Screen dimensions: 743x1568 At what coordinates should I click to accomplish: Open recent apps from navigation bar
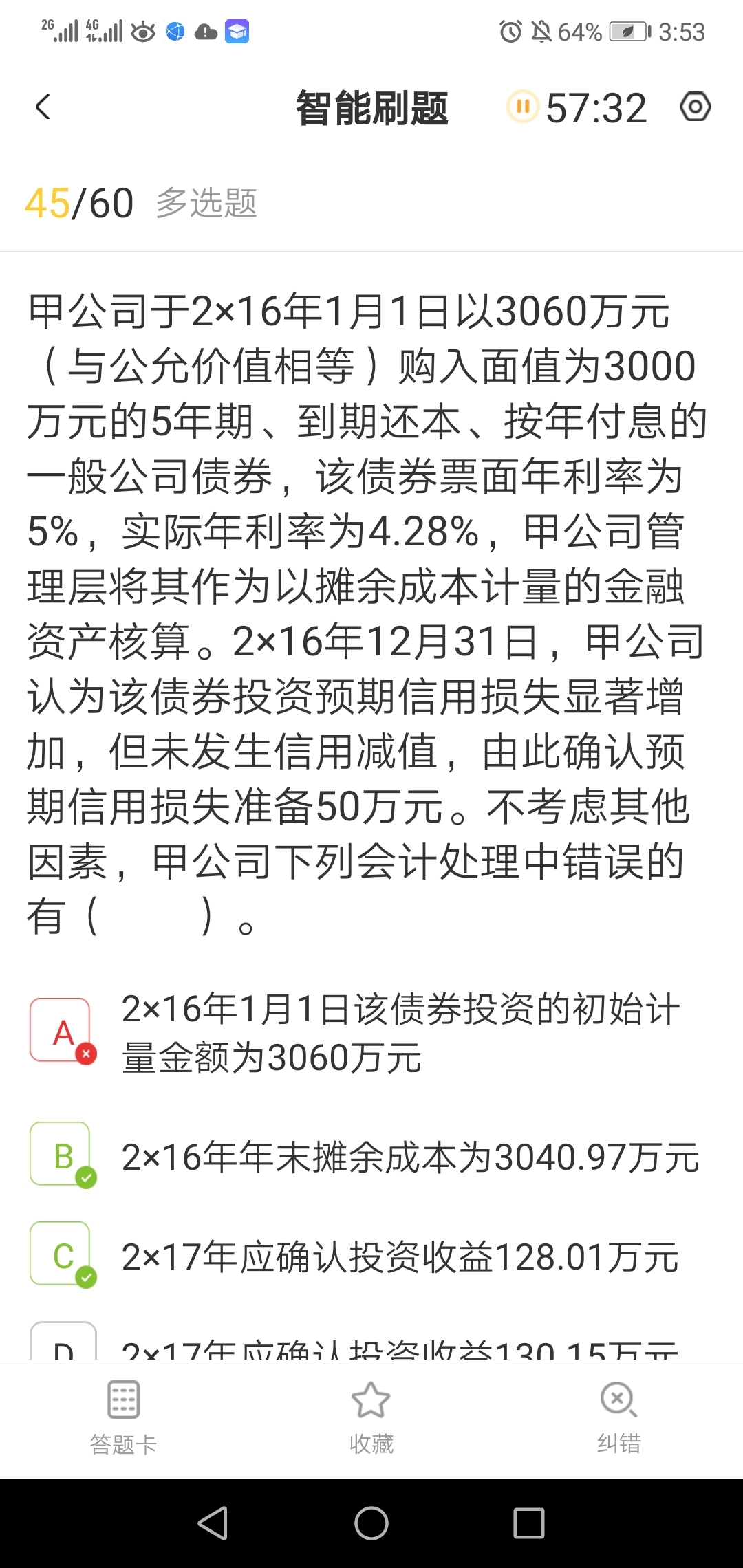(528, 1523)
